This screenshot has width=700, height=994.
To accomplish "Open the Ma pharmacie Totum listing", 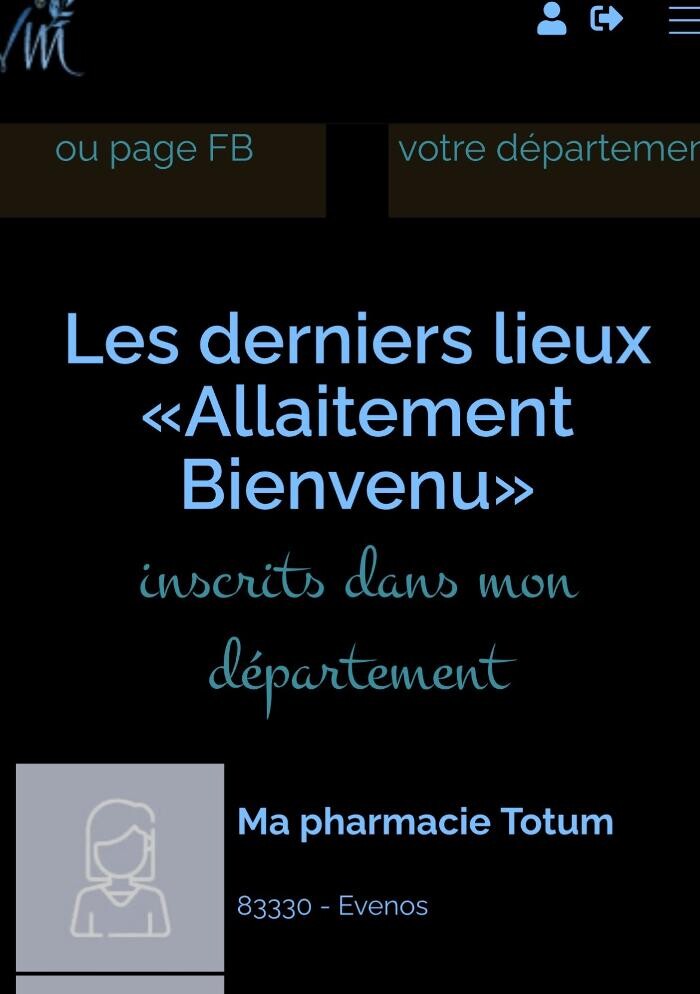I will pyautogui.click(x=425, y=822).
